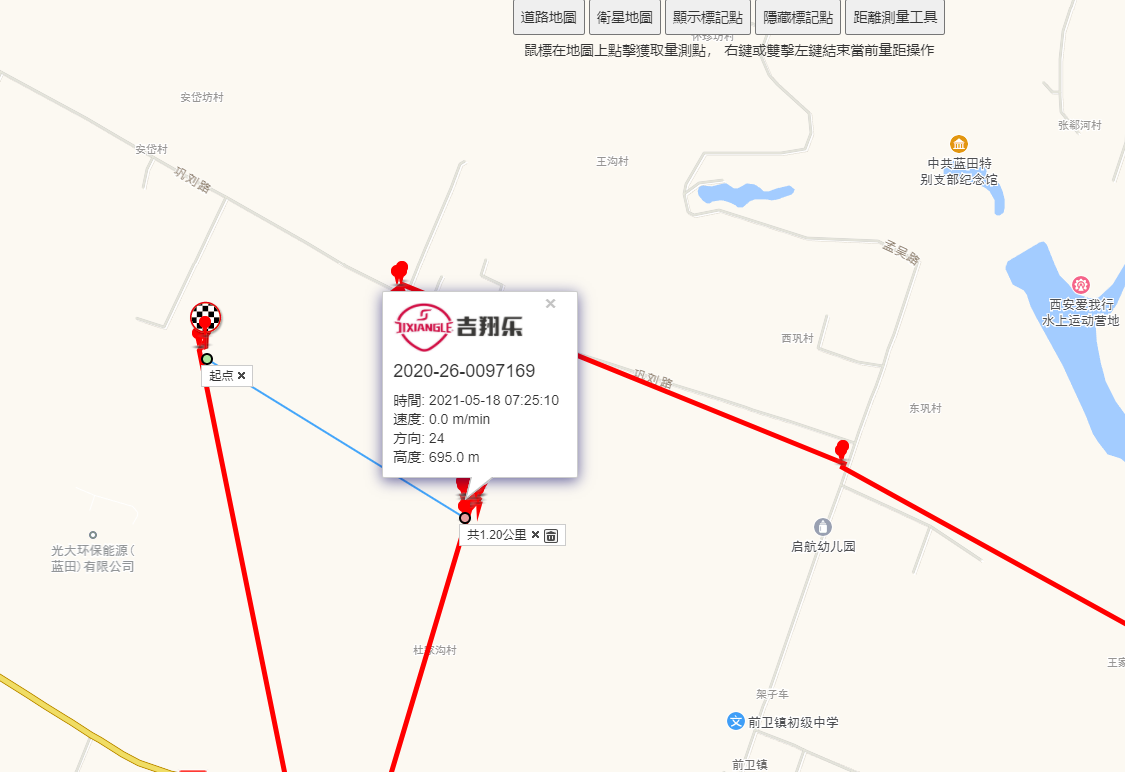Select the red pin above the info popup
The width and height of the screenshot is (1125, 772).
tap(401, 270)
